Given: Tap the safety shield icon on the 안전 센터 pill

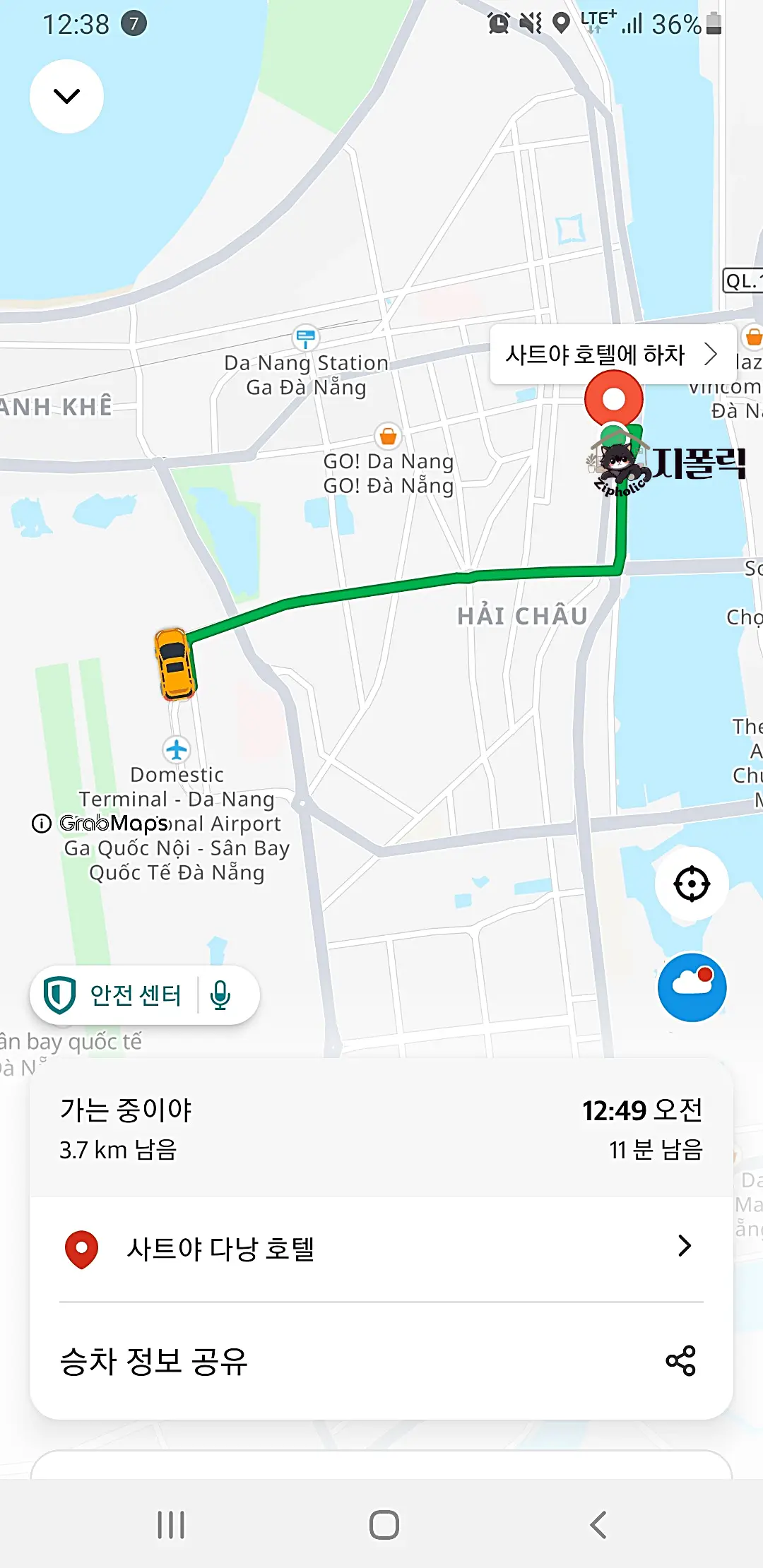Looking at the screenshot, I should click(61, 994).
